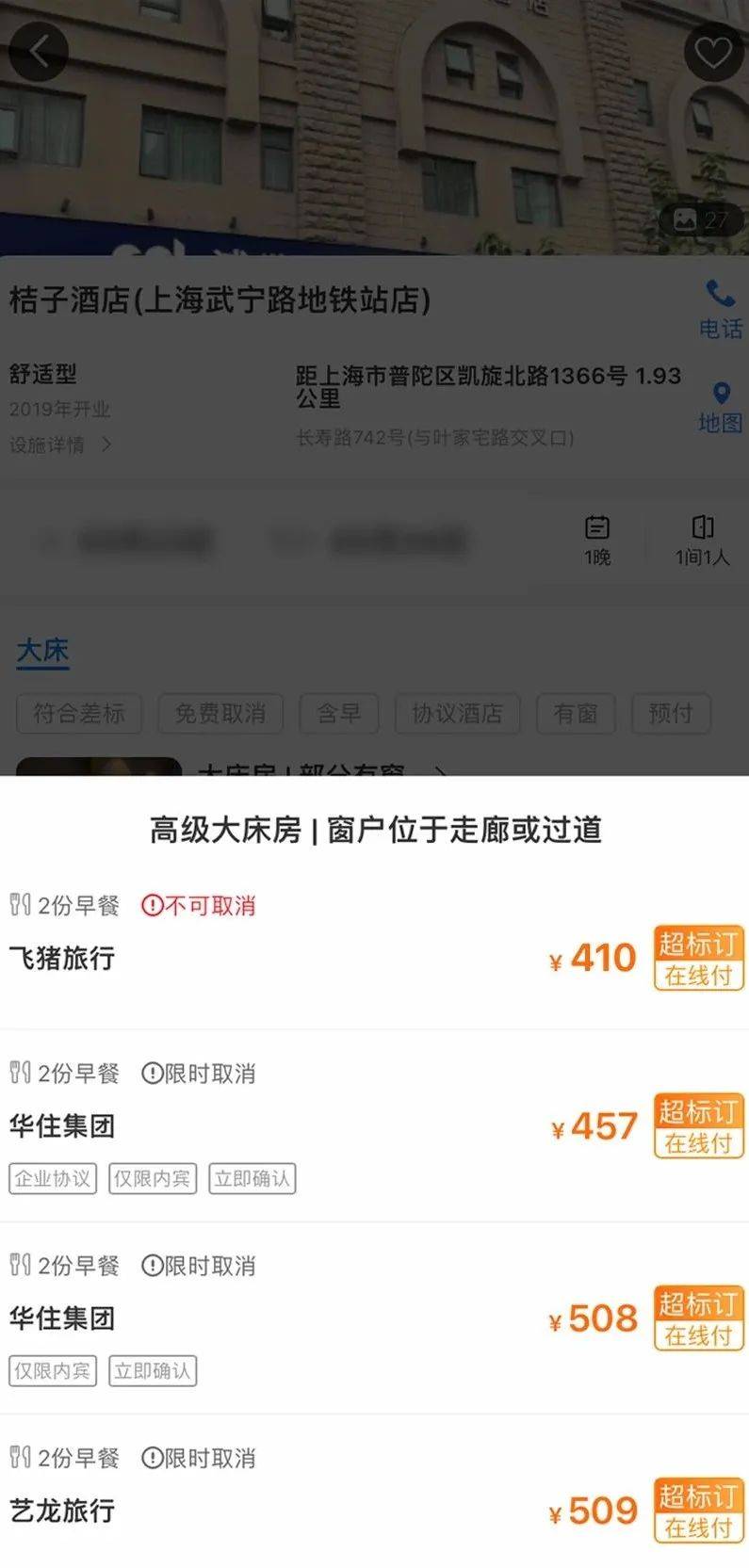Viewport: 749px width, 1568px height.
Task: Select the 含早 filter chip
Action: click(339, 714)
